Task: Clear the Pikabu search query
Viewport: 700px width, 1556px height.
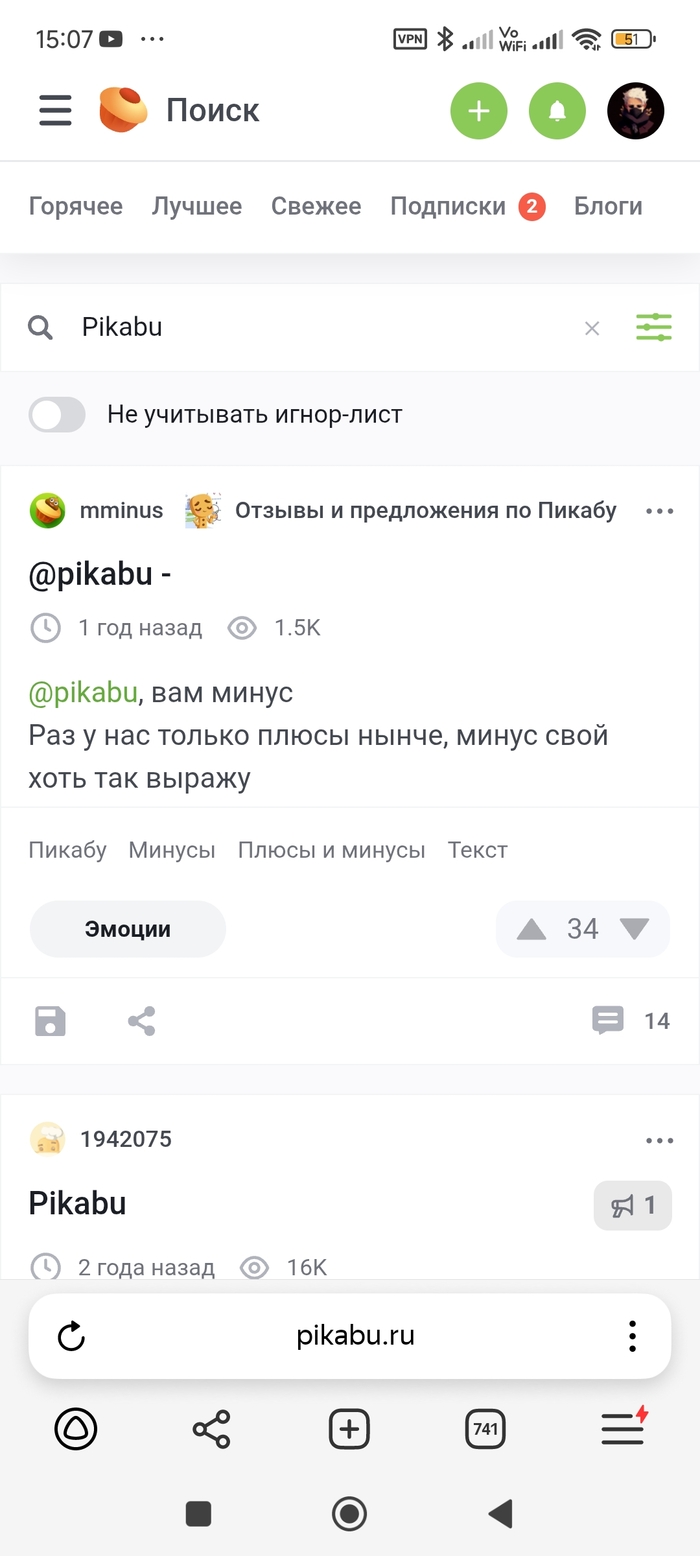Action: point(592,328)
